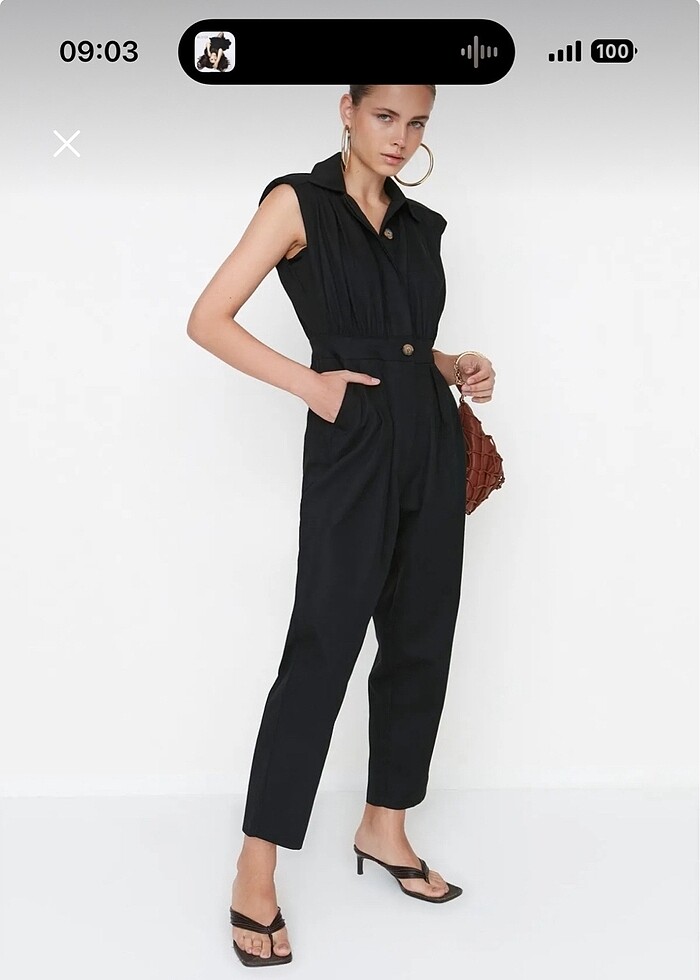Open the now-playing activity in Dynamic Island
The image size is (700, 980).
(x=346, y=52)
